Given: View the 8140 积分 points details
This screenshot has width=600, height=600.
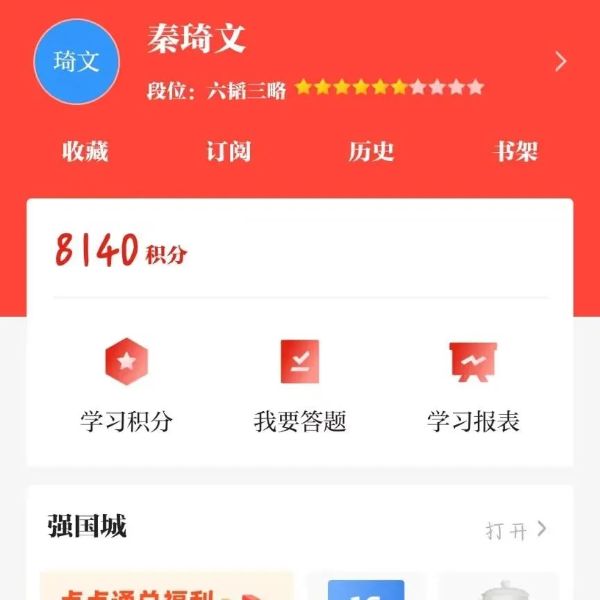Looking at the screenshot, I should (120, 251).
